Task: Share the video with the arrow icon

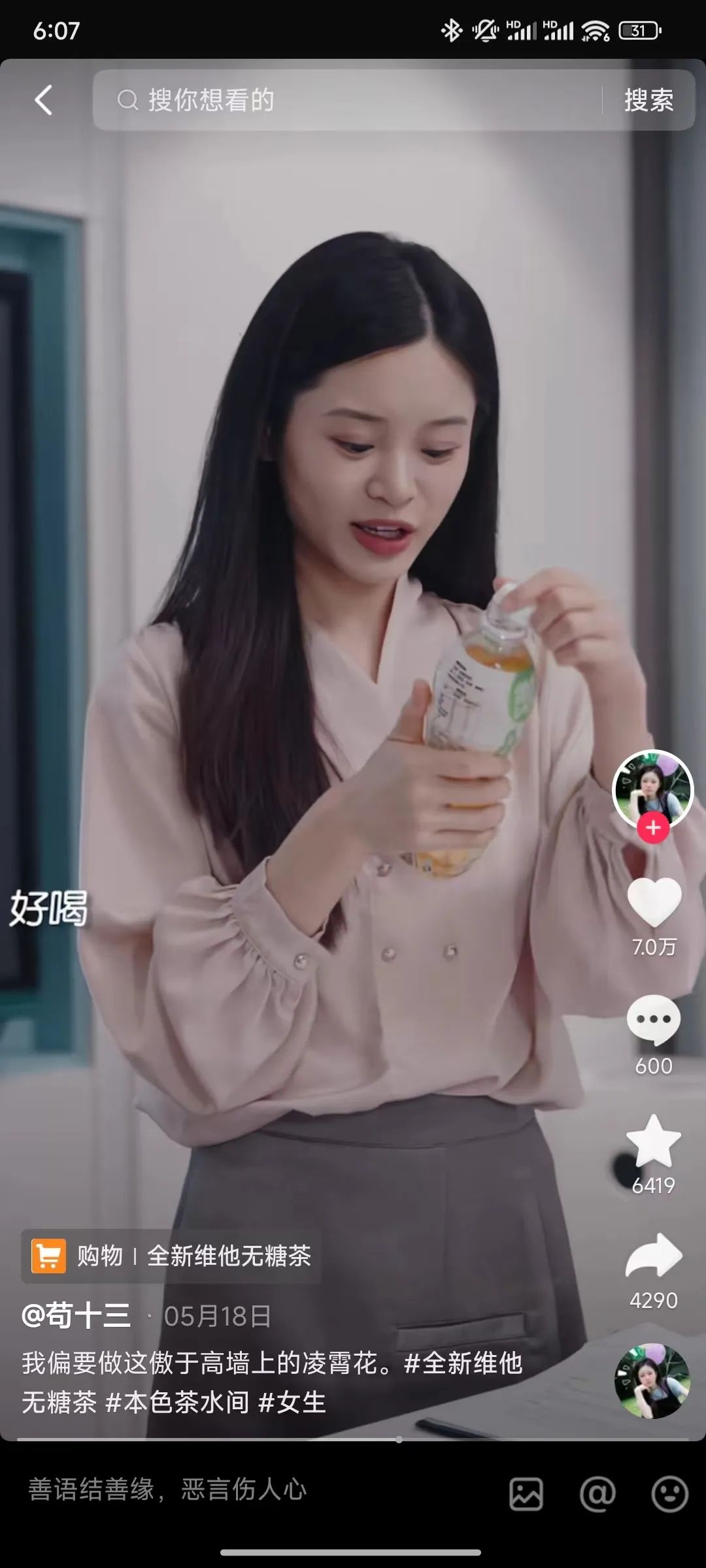Action: 654,1254
